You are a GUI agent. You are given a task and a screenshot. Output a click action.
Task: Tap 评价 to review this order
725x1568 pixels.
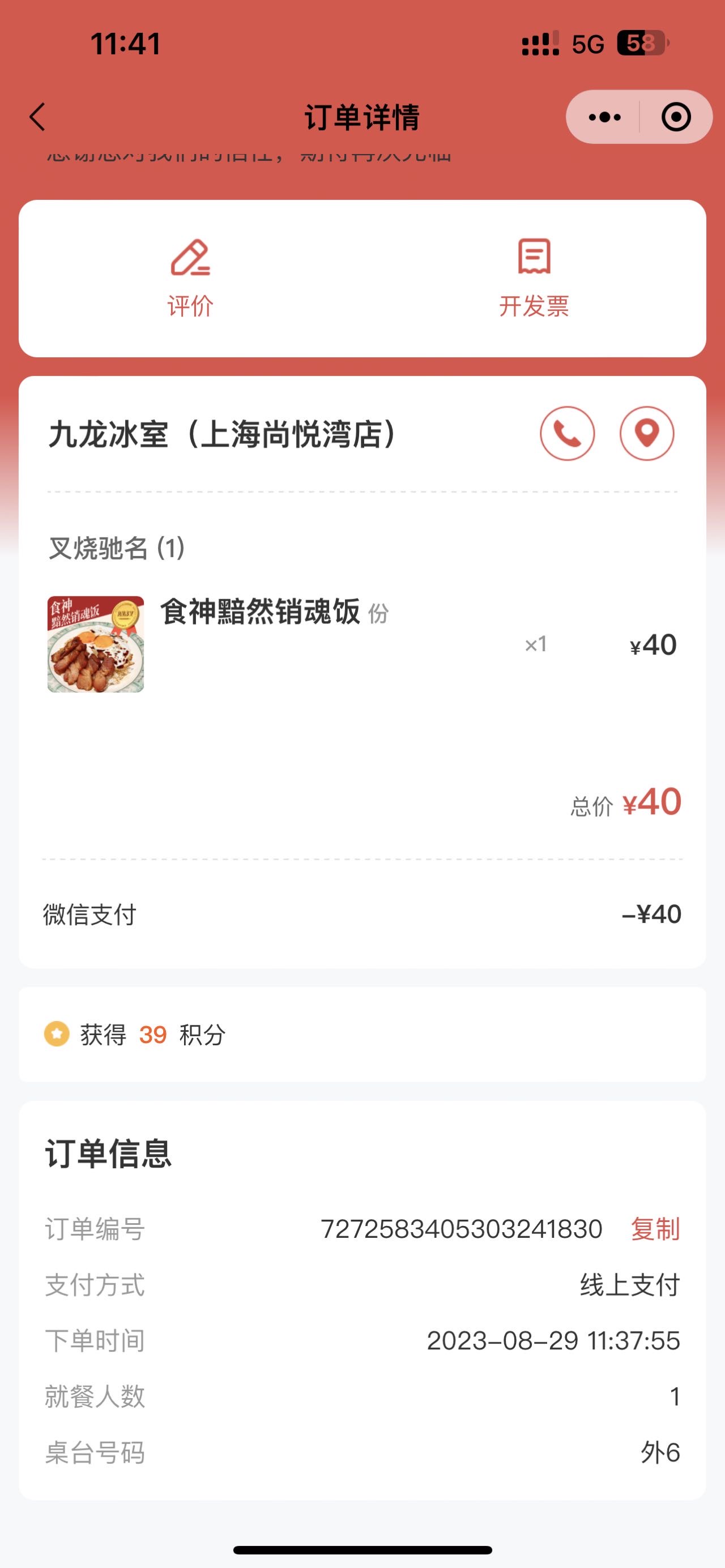(190, 278)
